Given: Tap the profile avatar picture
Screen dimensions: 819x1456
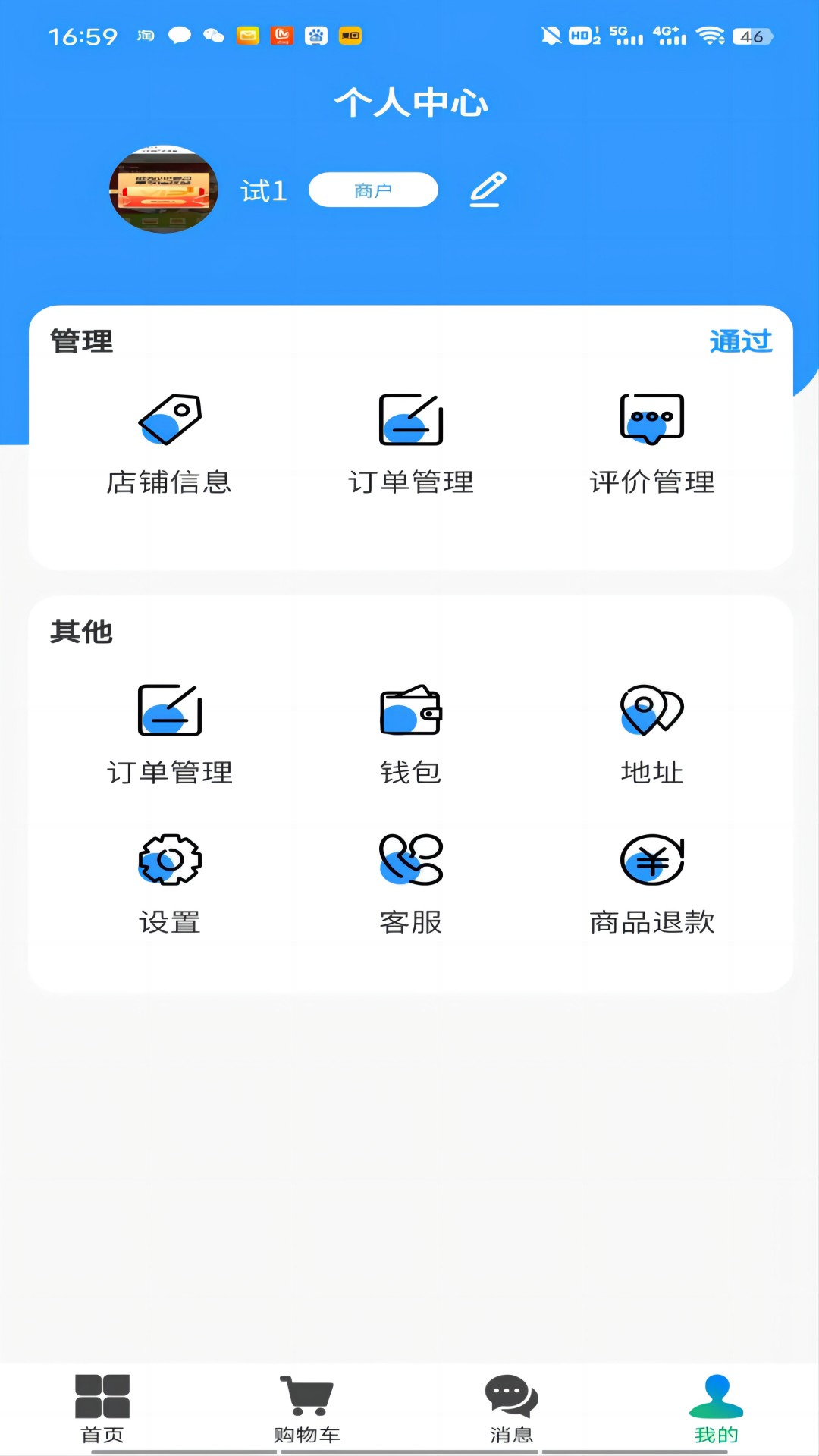Looking at the screenshot, I should [x=164, y=190].
